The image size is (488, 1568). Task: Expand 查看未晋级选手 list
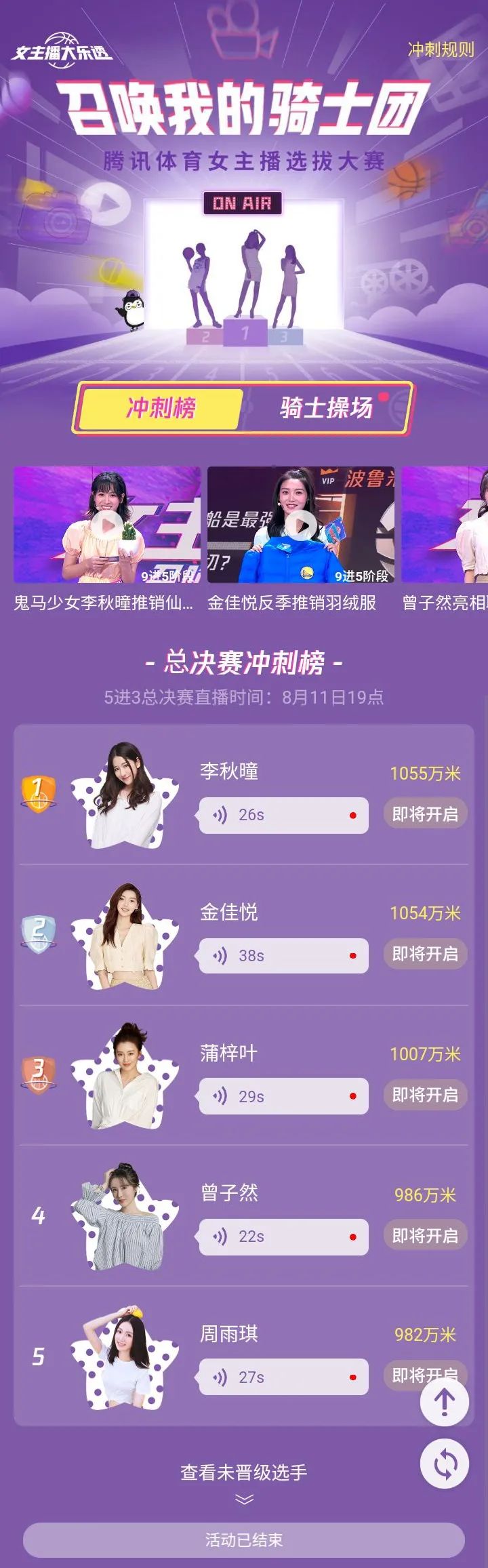click(244, 1480)
